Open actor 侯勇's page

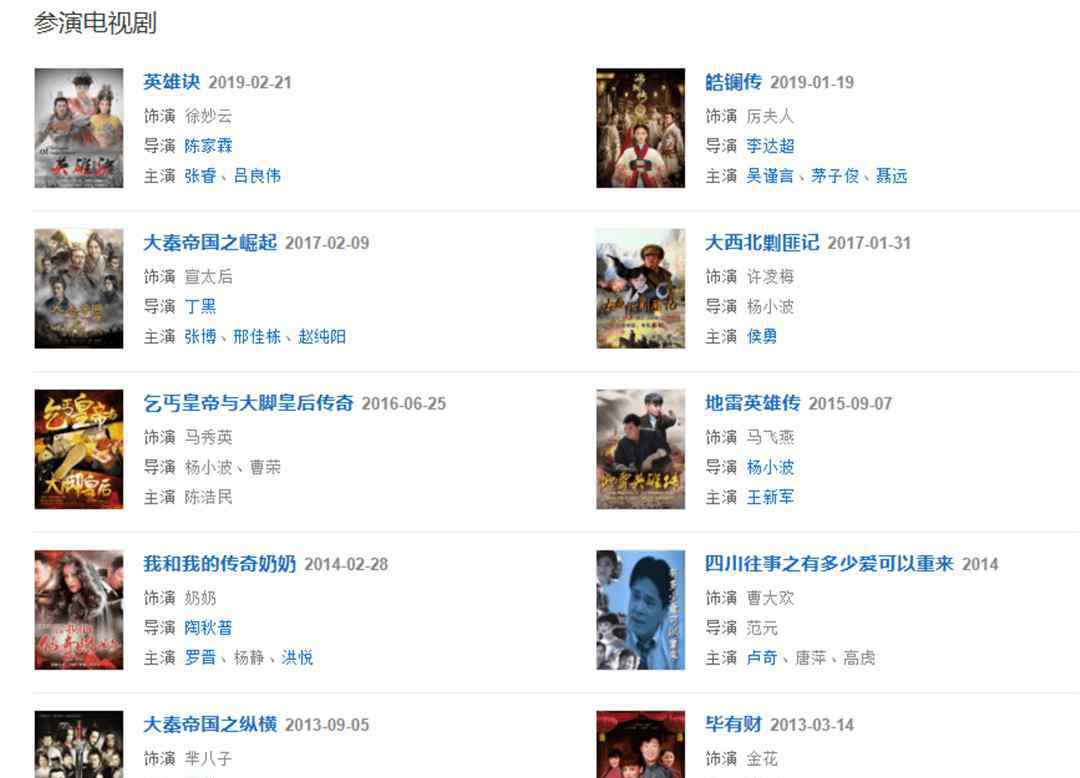(x=762, y=337)
